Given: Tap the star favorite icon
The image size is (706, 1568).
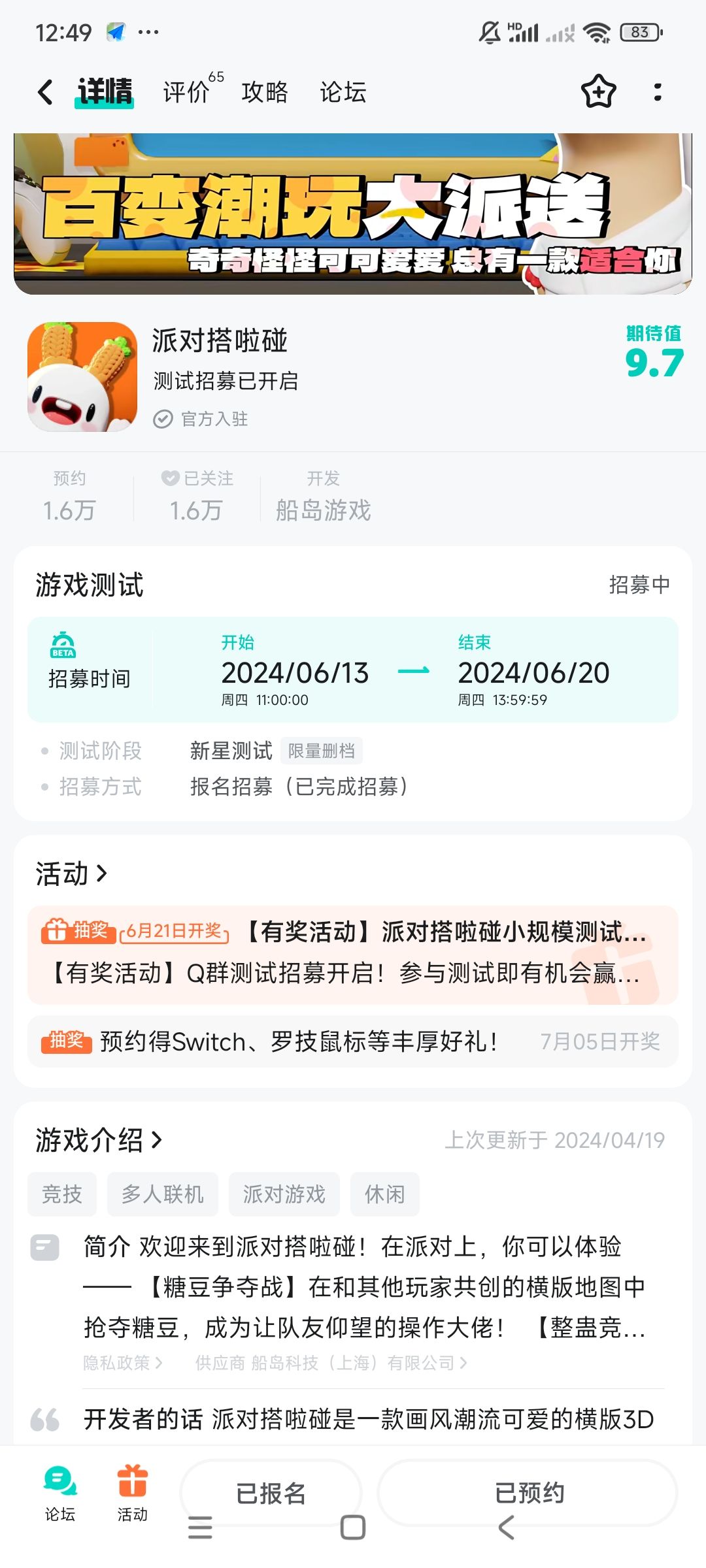Looking at the screenshot, I should (598, 91).
